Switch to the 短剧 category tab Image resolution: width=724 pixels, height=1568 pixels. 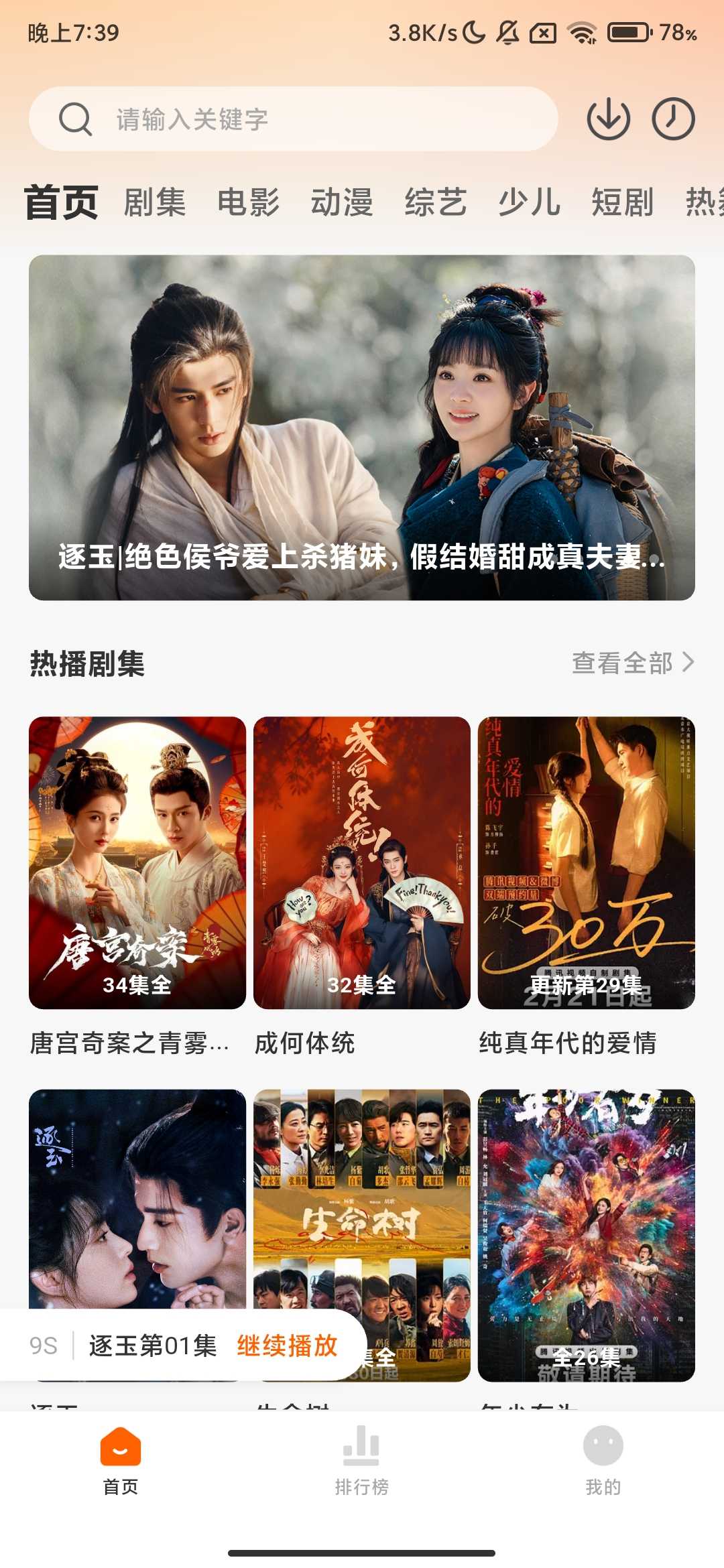pyautogui.click(x=622, y=202)
